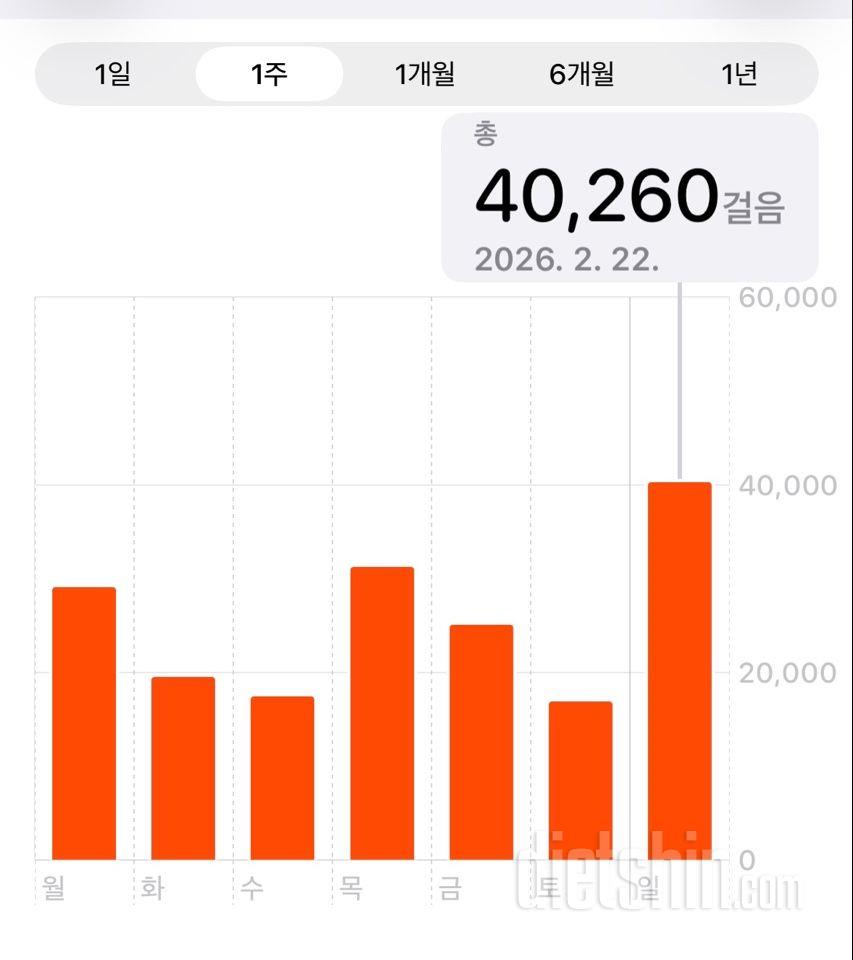Image resolution: width=853 pixels, height=960 pixels.
Task: Select Sunday's (일) tallest bar
Action: point(678,670)
